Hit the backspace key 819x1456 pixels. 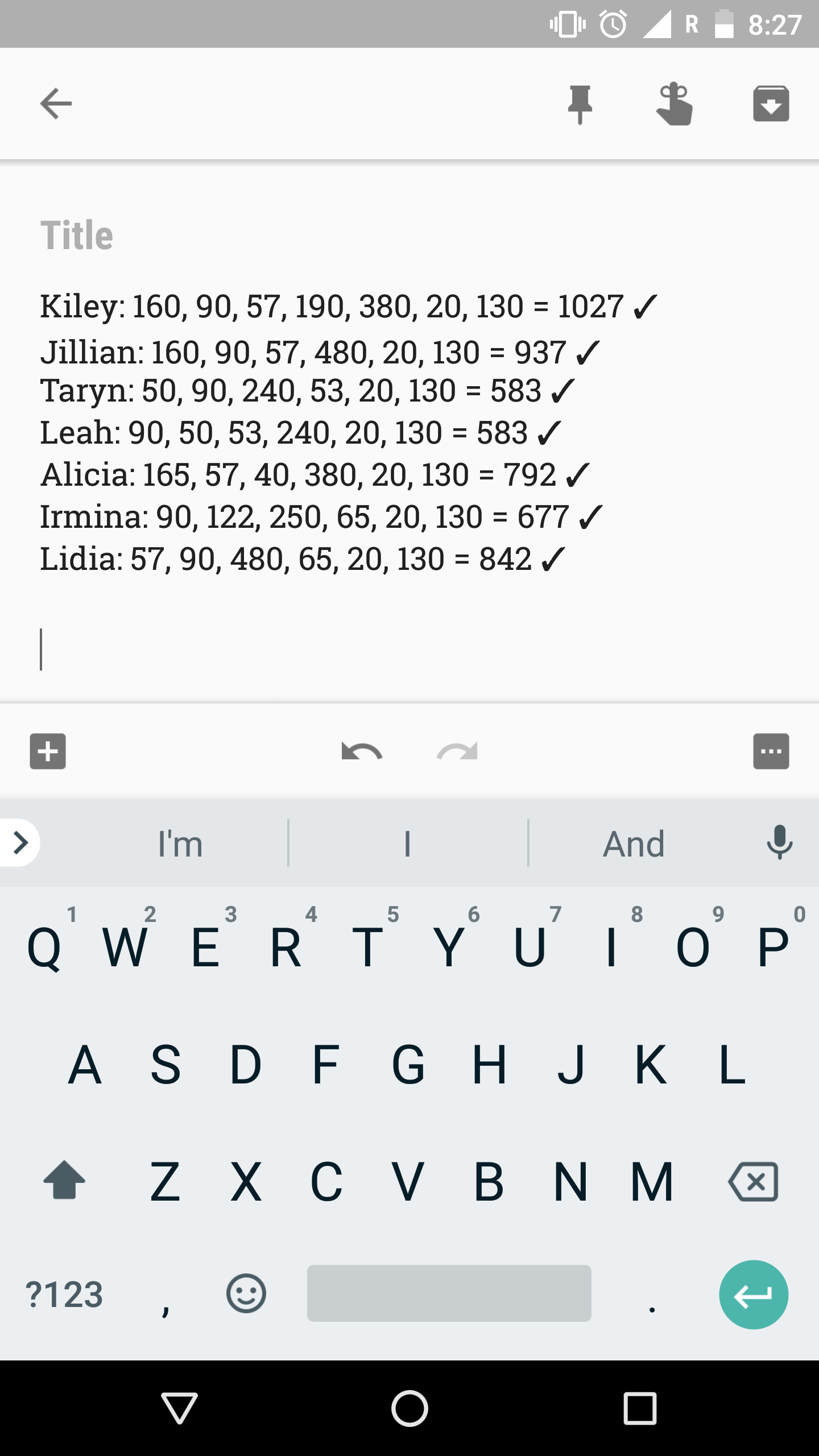pos(753,1182)
